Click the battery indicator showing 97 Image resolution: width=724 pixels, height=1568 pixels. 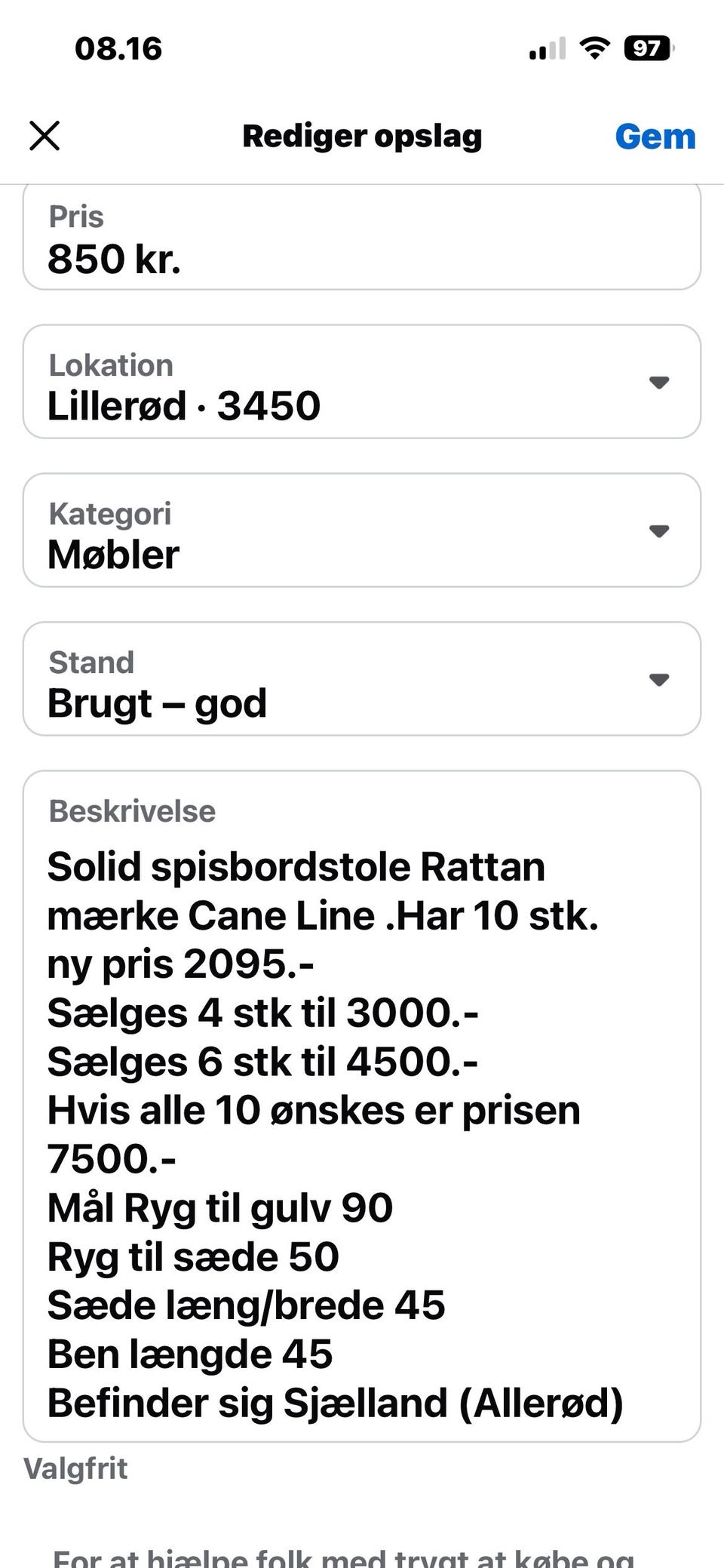645,48
